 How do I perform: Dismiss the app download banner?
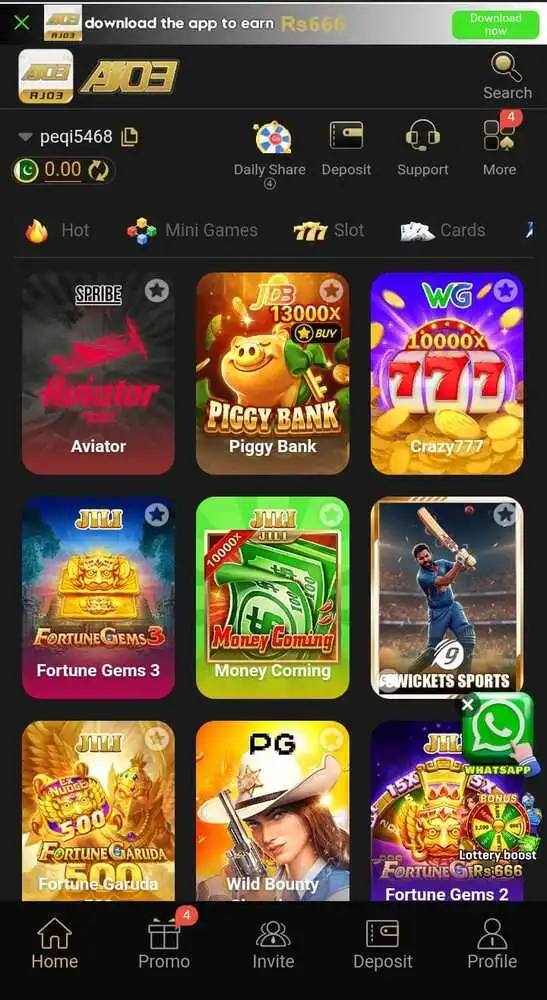tap(22, 23)
